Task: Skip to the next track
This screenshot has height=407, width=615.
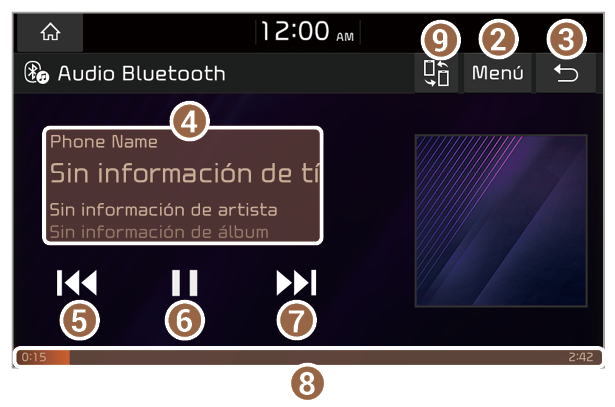Action: (x=295, y=284)
